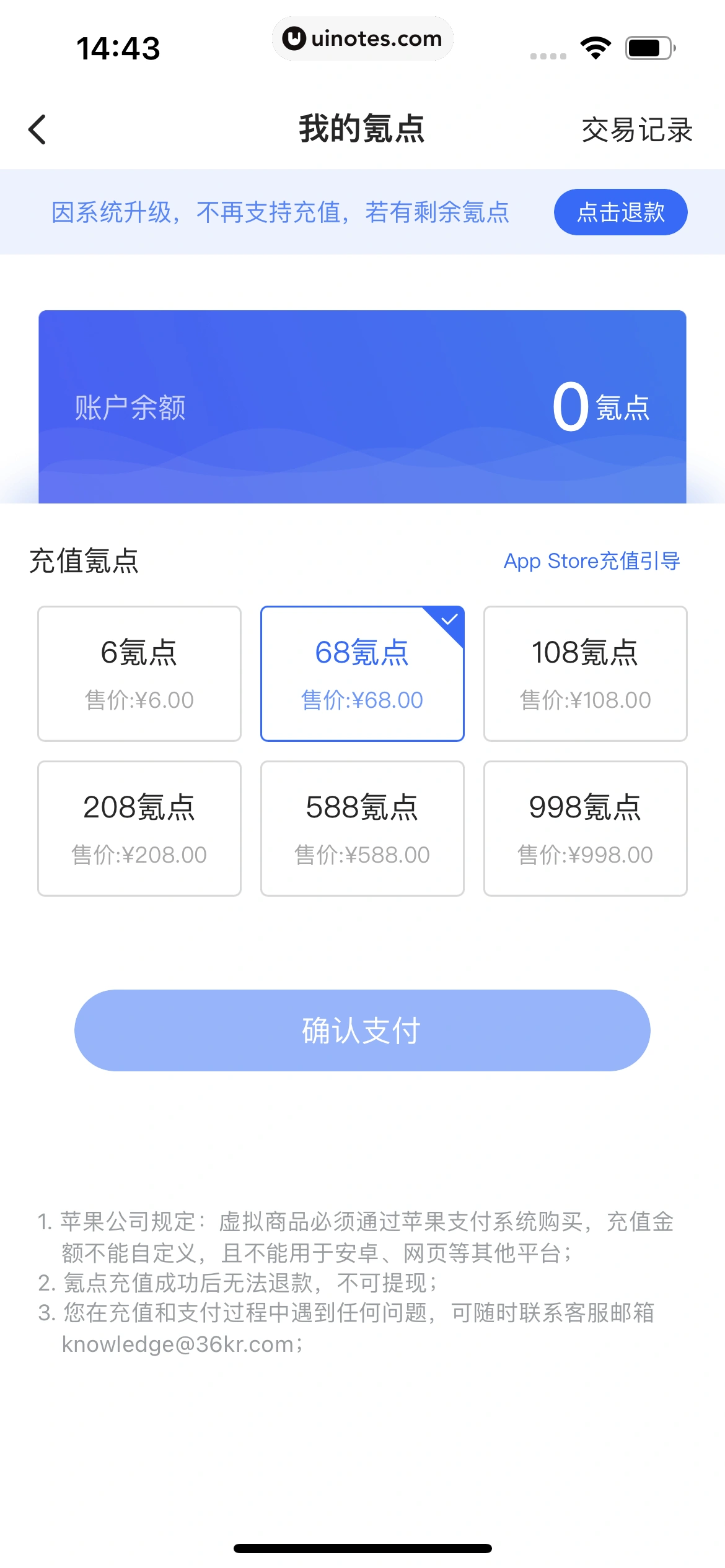This screenshot has width=725, height=1568.
Task: Click the back chevron arrow
Action: click(37, 129)
